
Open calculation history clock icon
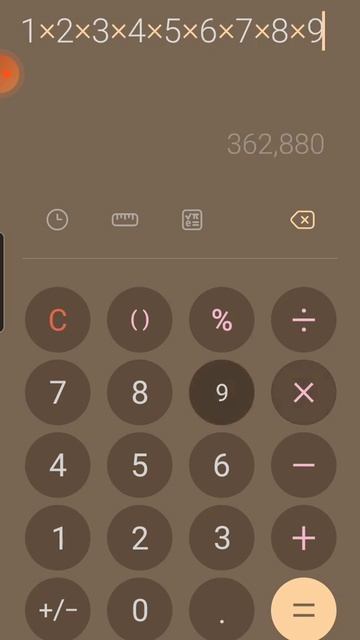(x=58, y=220)
